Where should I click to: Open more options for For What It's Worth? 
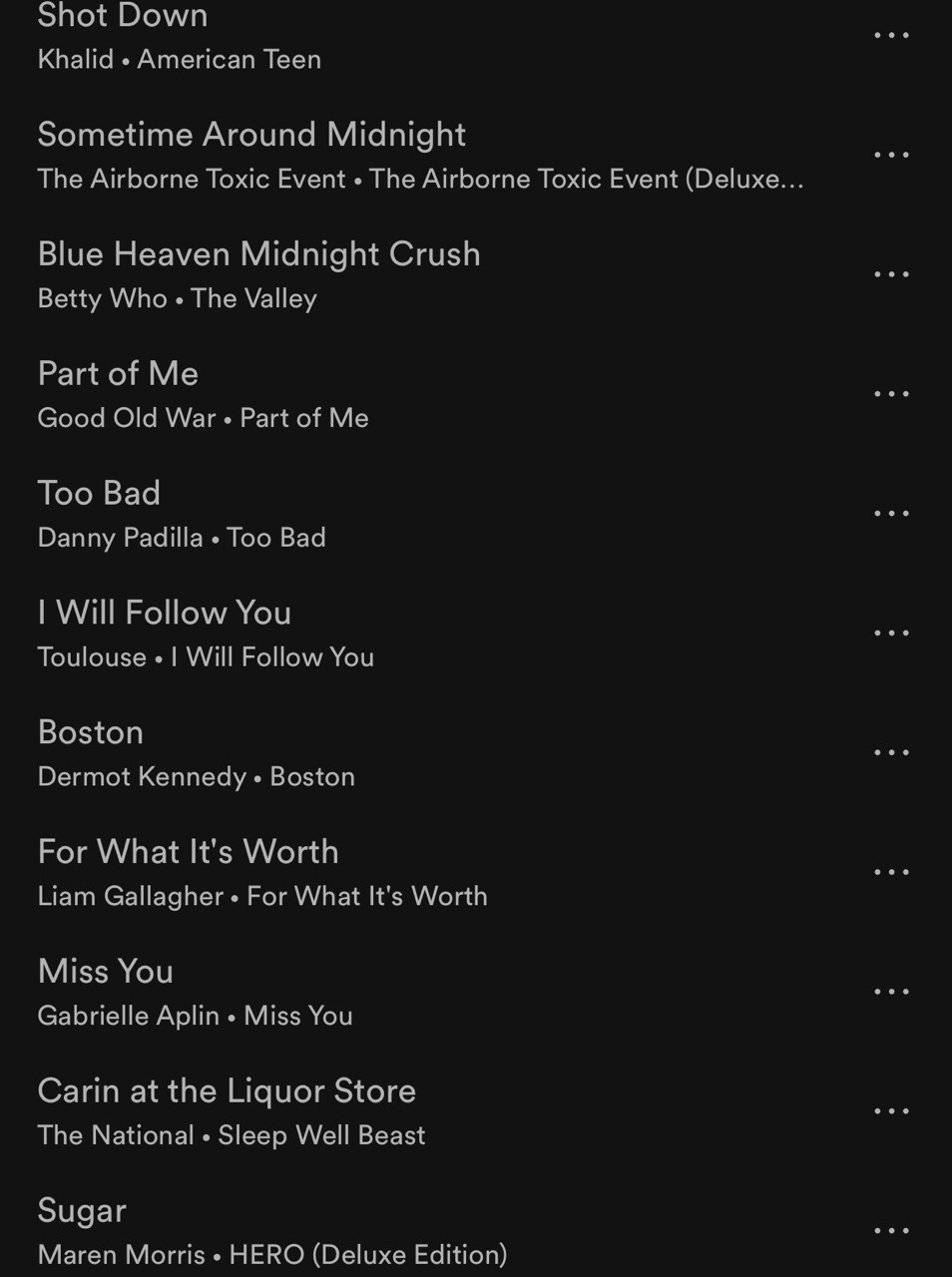click(891, 872)
